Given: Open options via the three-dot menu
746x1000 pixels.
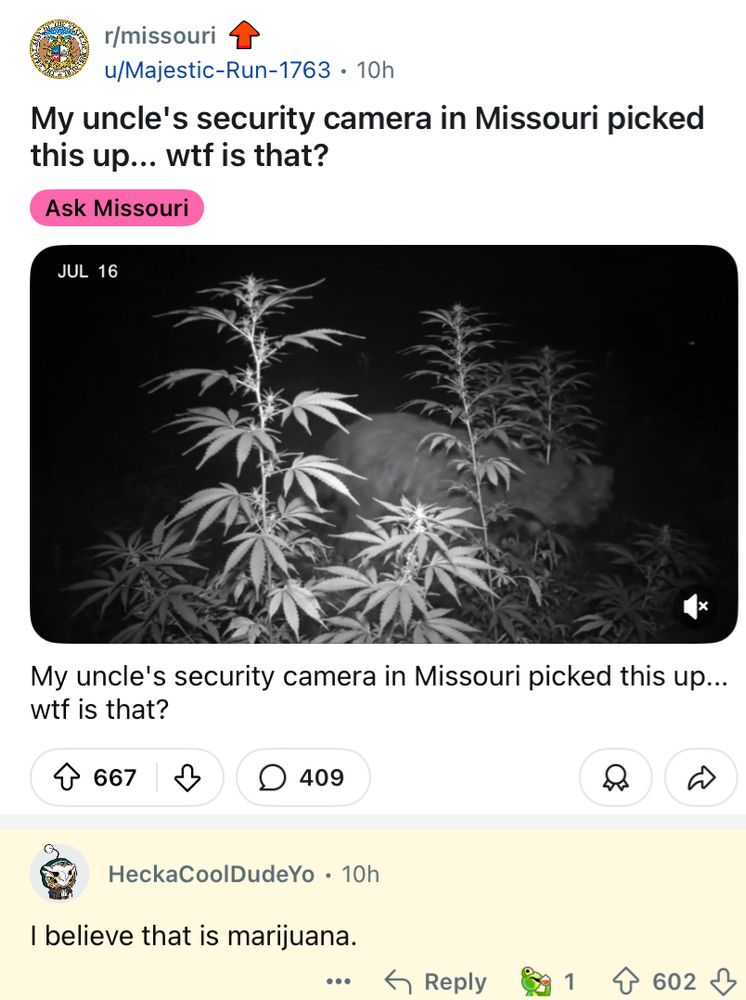Looking at the screenshot, I should tap(339, 982).
